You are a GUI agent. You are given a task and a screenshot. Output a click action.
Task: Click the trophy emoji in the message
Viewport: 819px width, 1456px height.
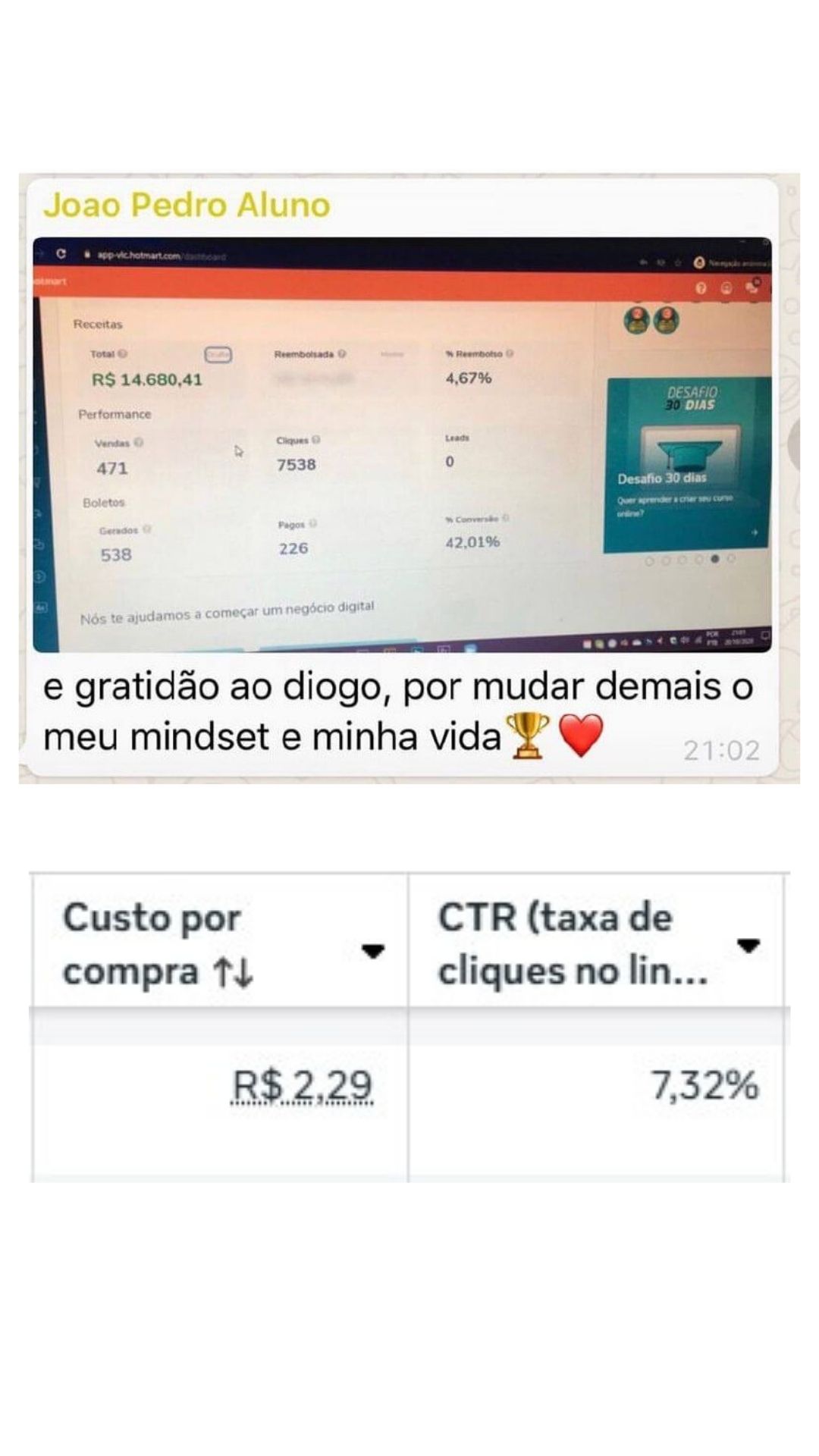529,734
